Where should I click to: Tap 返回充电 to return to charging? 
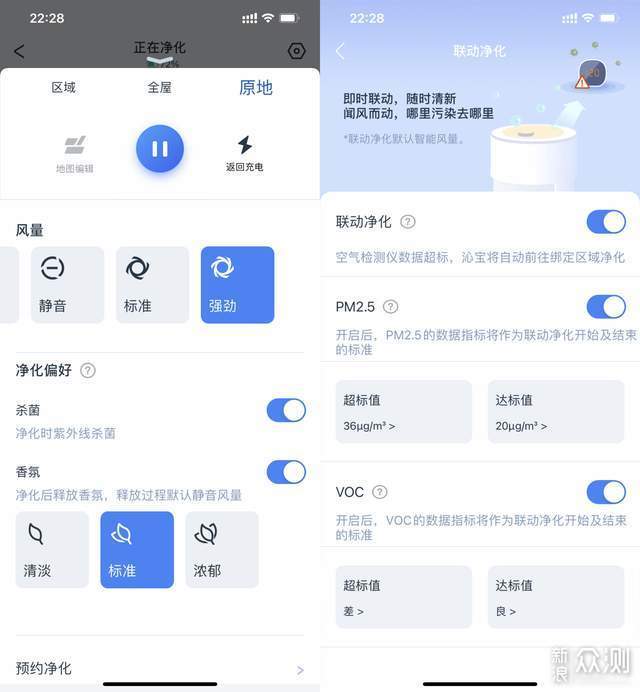click(244, 153)
